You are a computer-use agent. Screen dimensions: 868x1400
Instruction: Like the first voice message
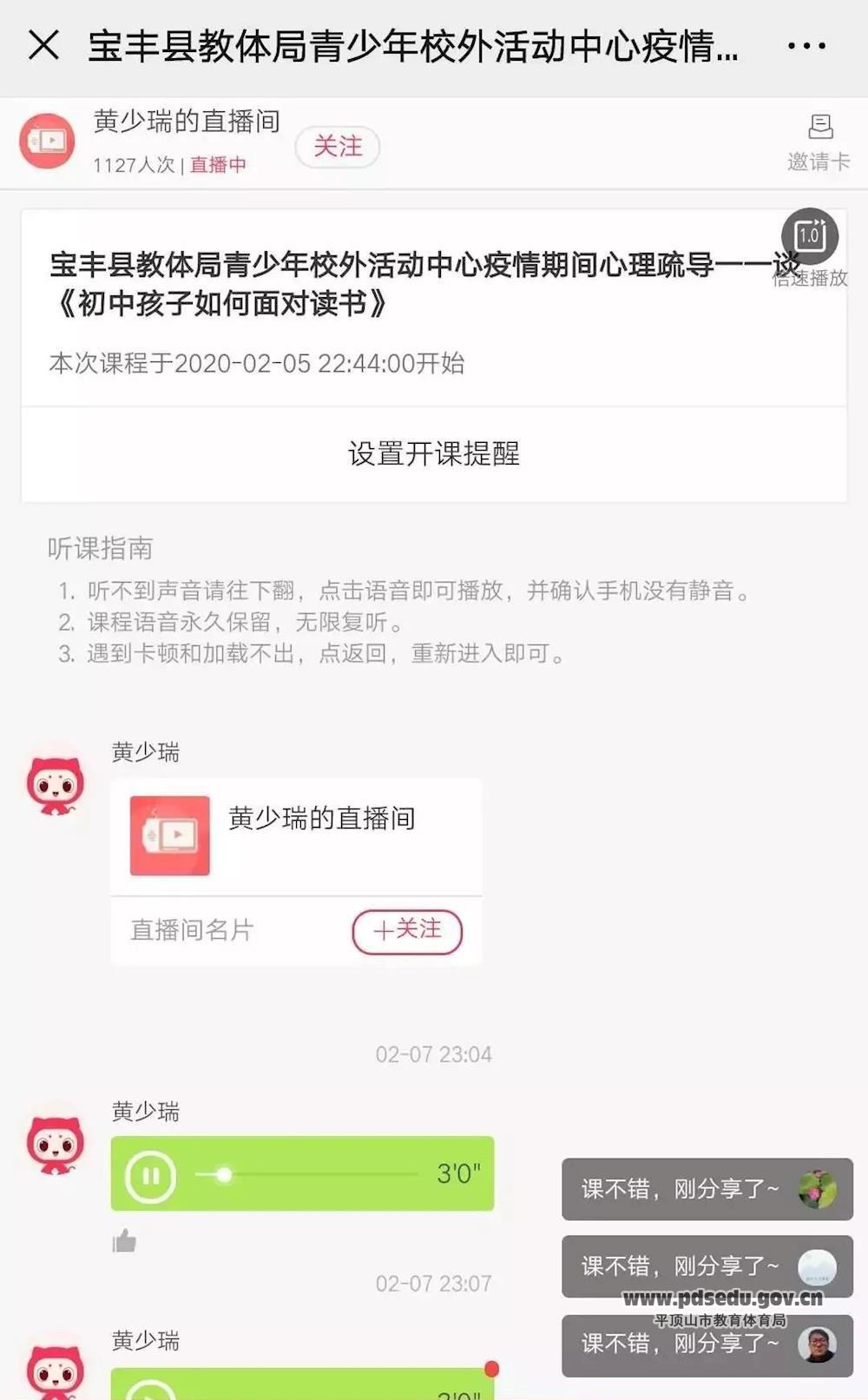(125, 1241)
